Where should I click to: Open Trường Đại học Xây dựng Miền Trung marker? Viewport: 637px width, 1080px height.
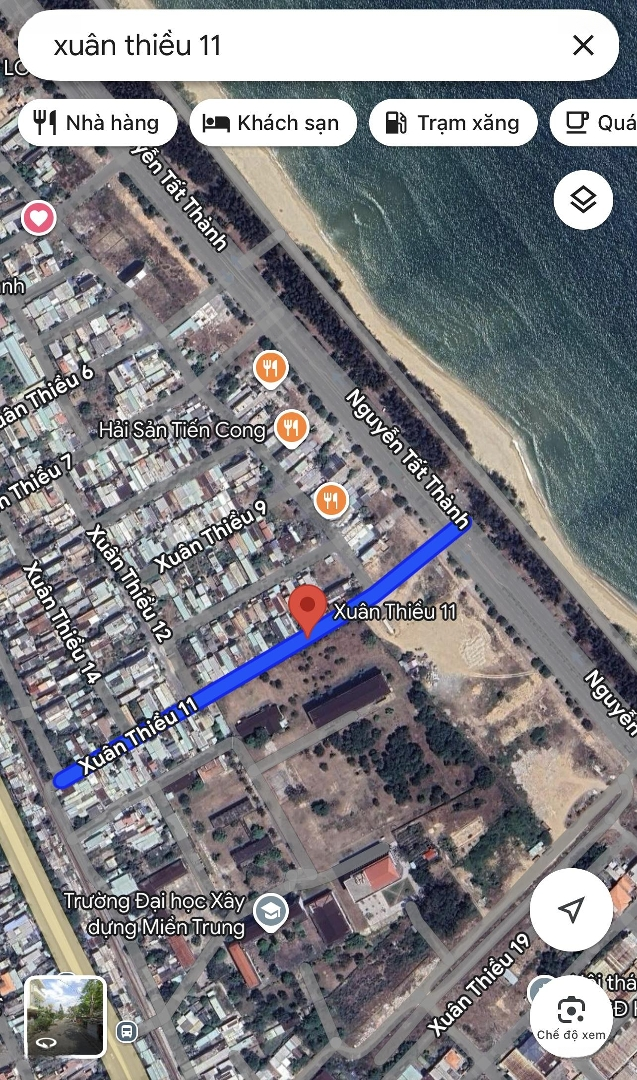coord(269,911)
